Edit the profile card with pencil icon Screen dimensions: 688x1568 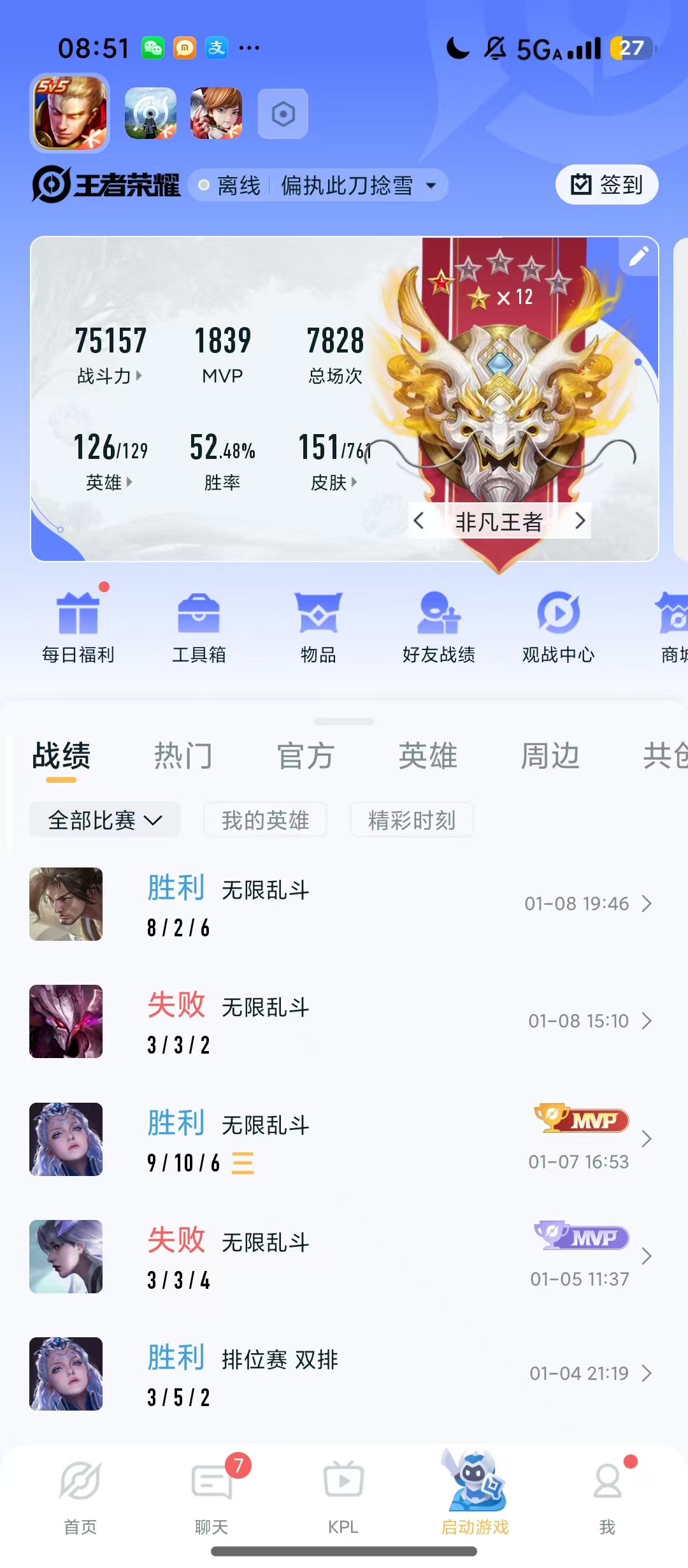[638, 256]
